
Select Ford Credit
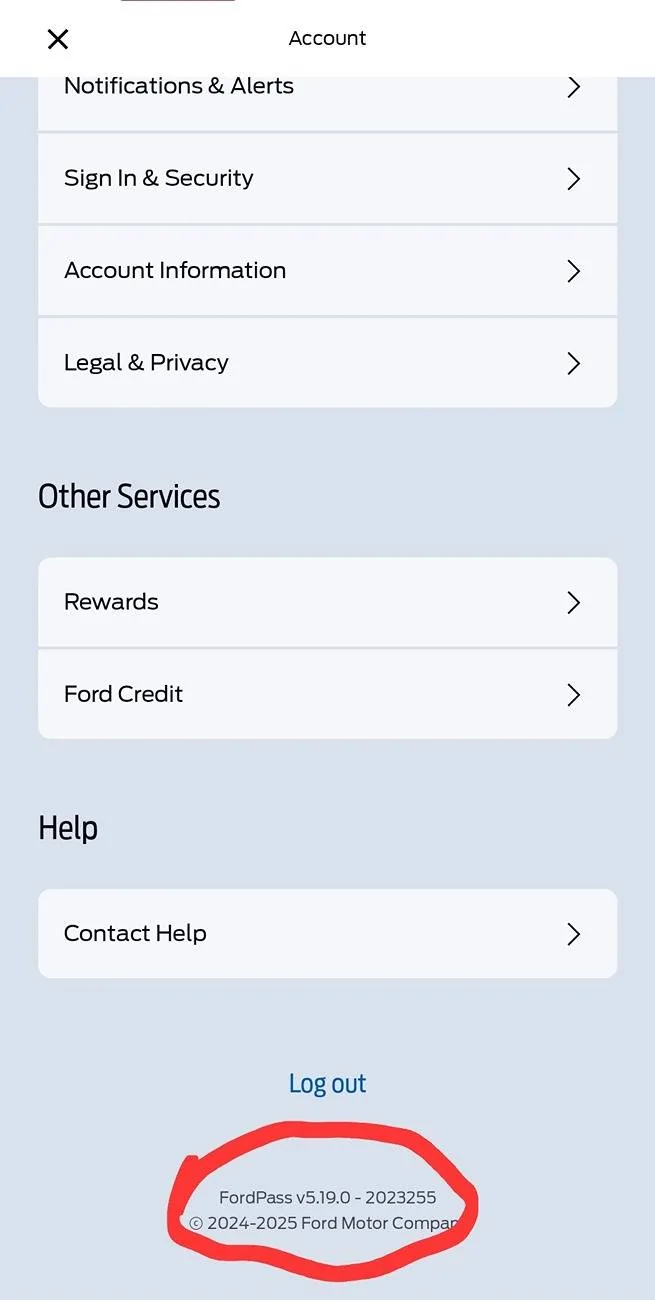pos(327,694)
